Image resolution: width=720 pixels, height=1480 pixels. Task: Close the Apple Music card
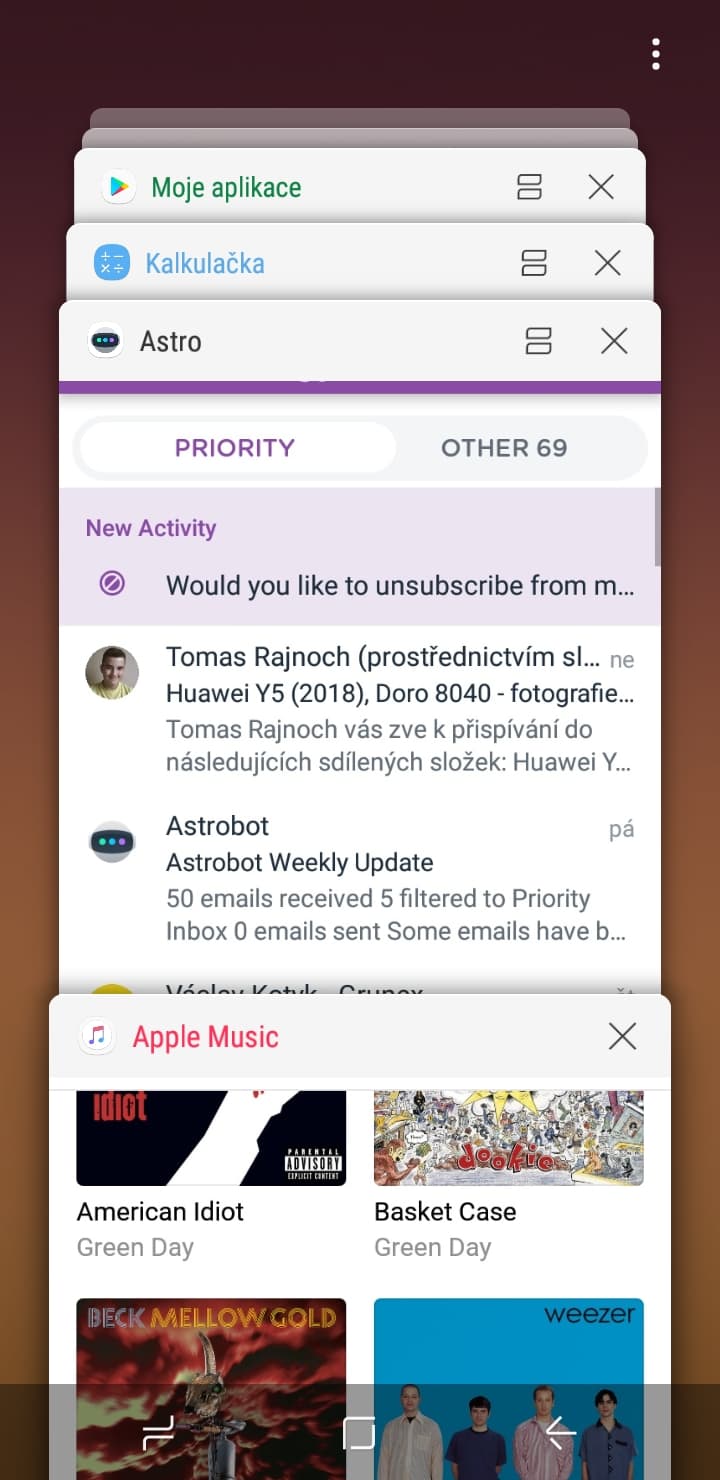pos(622,1037)
